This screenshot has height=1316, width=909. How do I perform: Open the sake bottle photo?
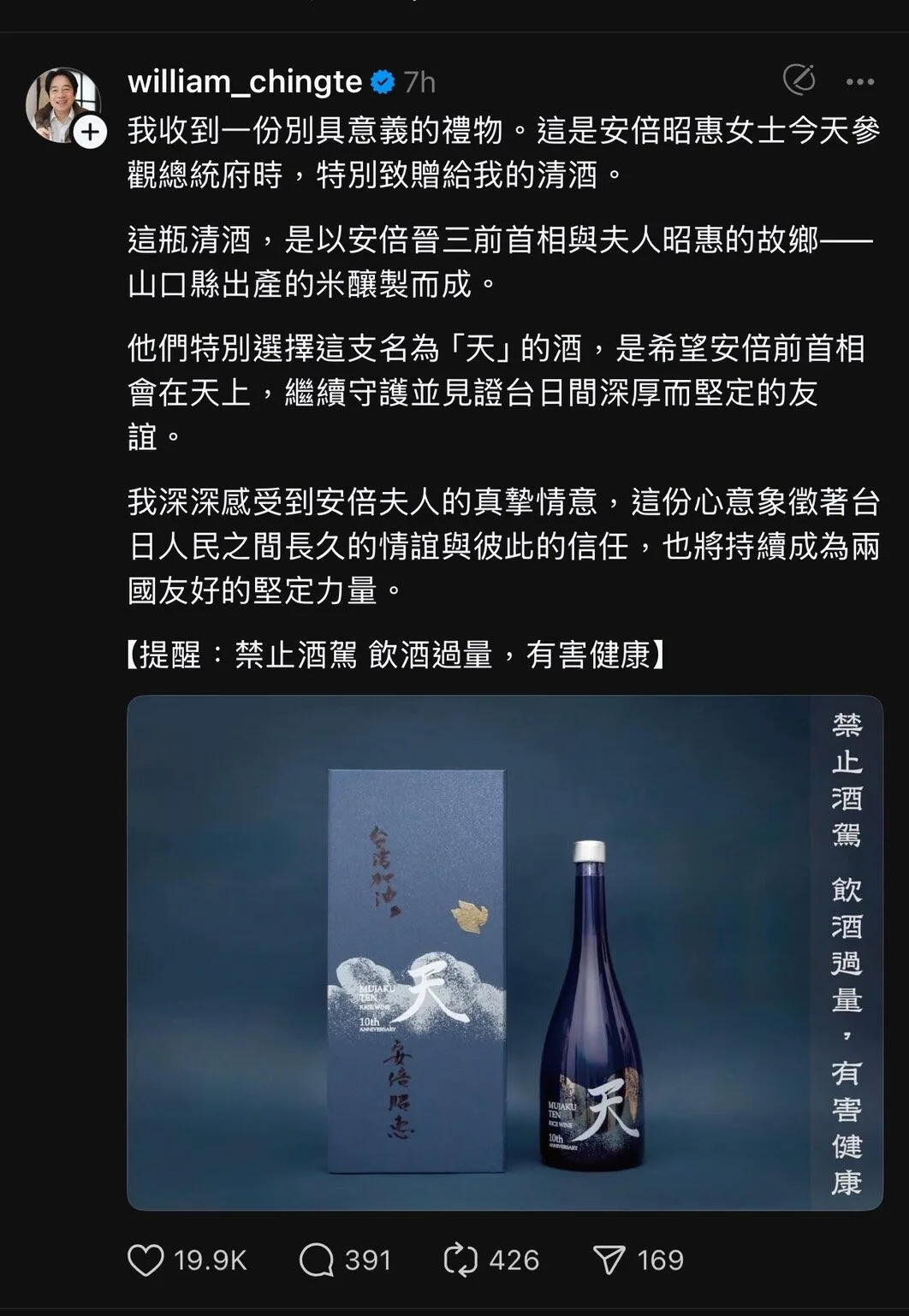504,952
